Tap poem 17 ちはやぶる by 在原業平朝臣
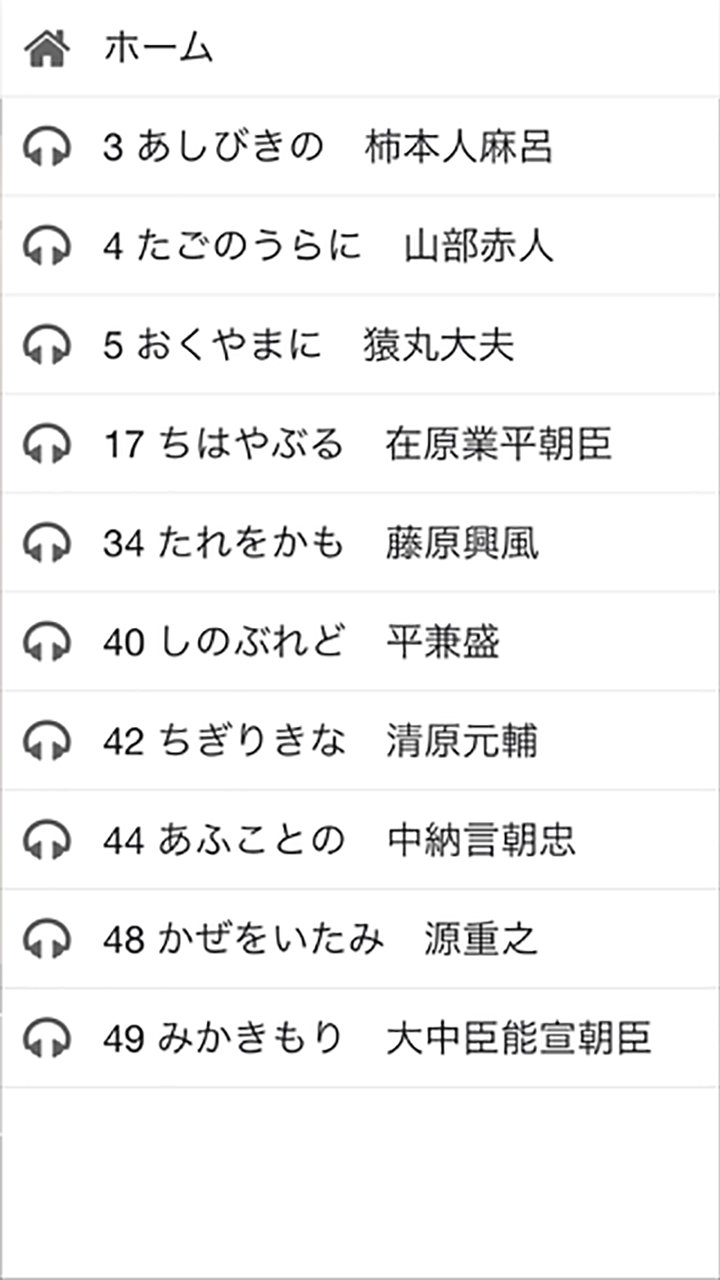This screenshot has height=1280, width=720. (x=357, y=444)
